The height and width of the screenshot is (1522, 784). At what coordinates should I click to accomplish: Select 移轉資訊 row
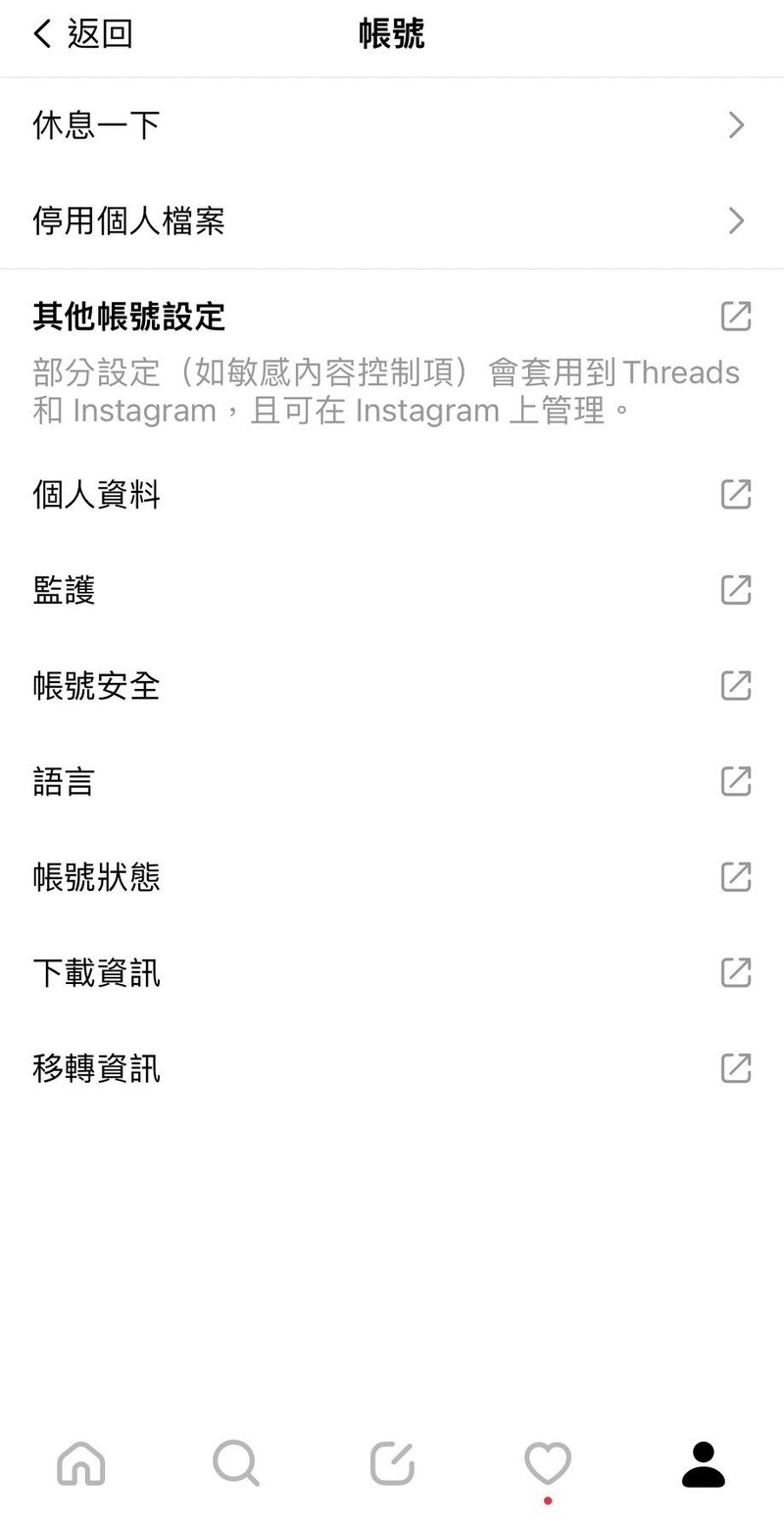pyautogui.click(x=392, y=1068)
